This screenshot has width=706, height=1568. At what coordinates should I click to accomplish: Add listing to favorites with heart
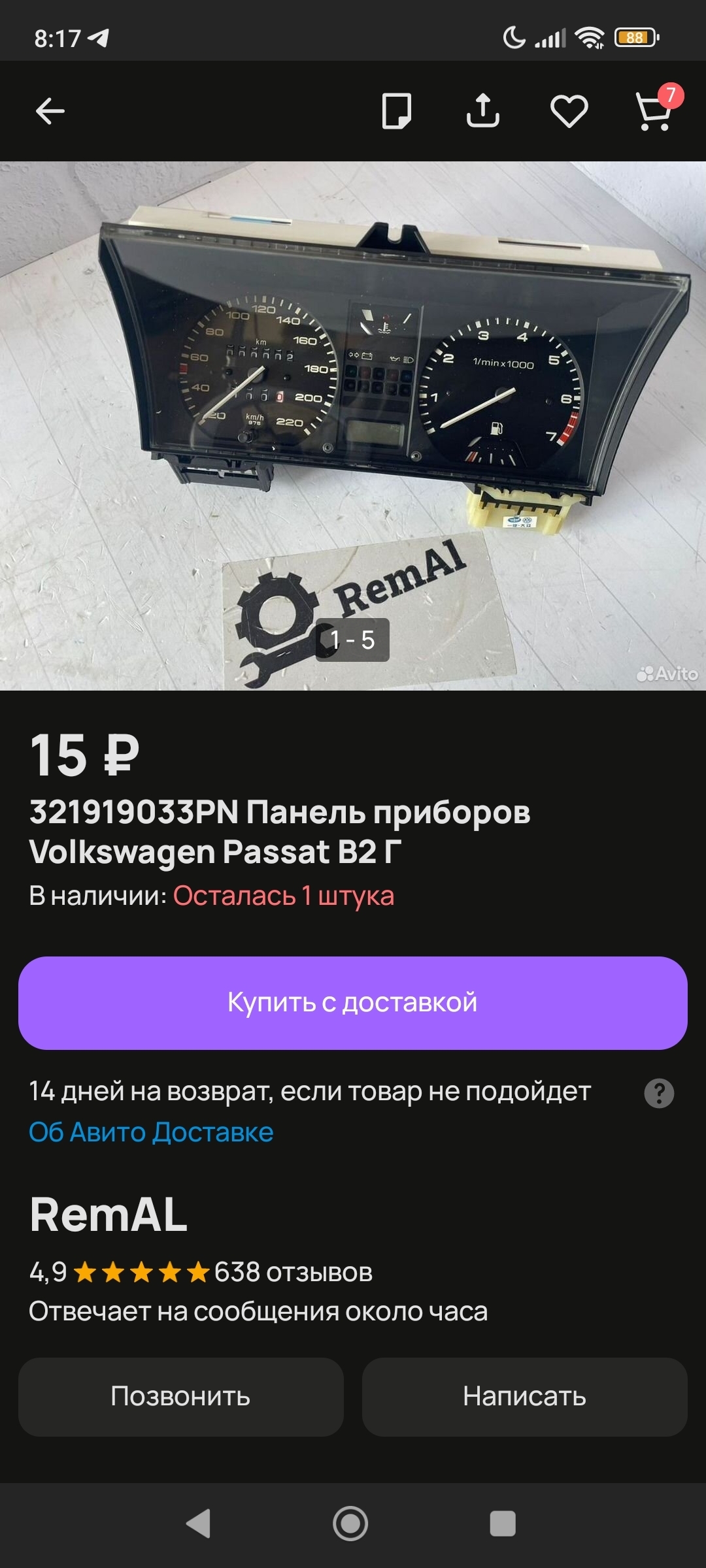[569, 111]
